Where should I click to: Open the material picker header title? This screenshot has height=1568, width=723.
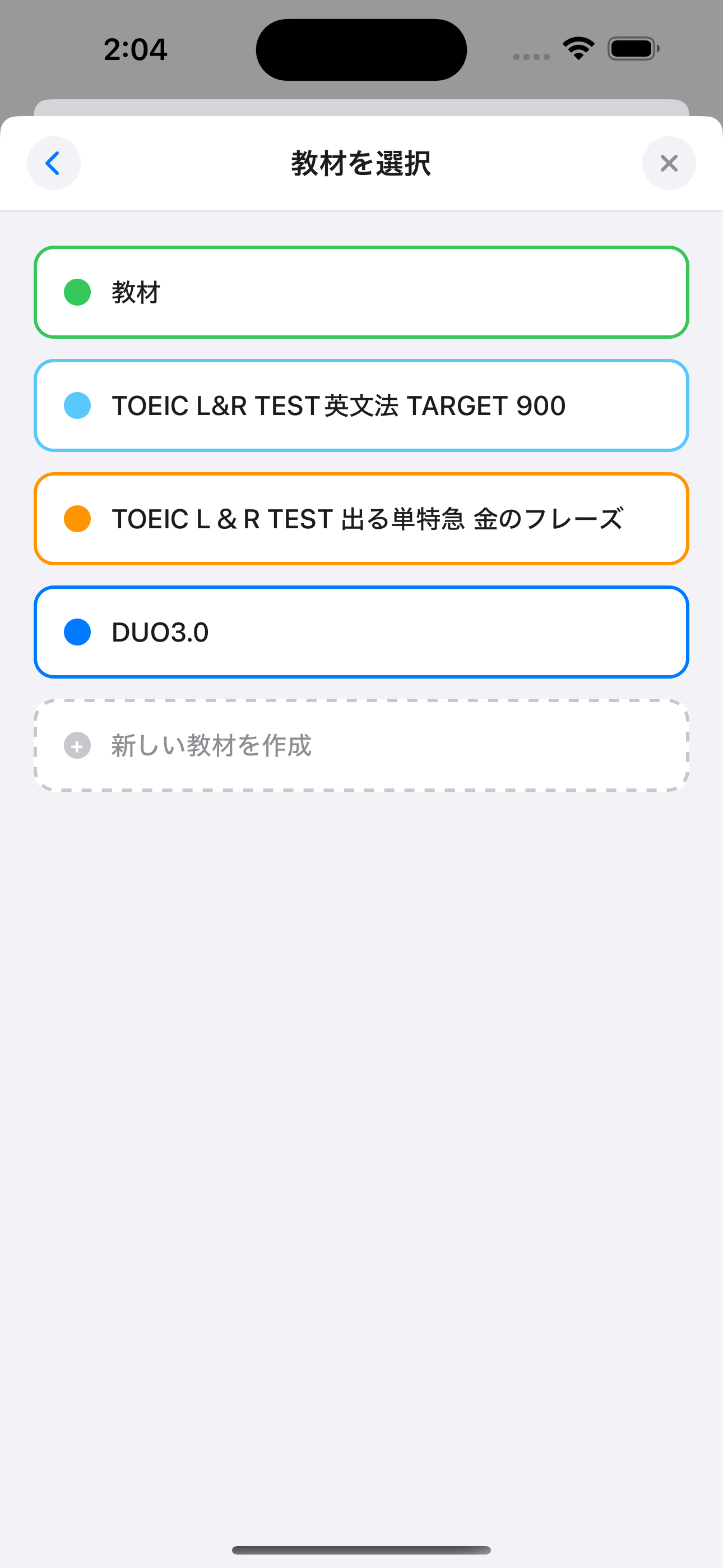(x=361, y=163)
